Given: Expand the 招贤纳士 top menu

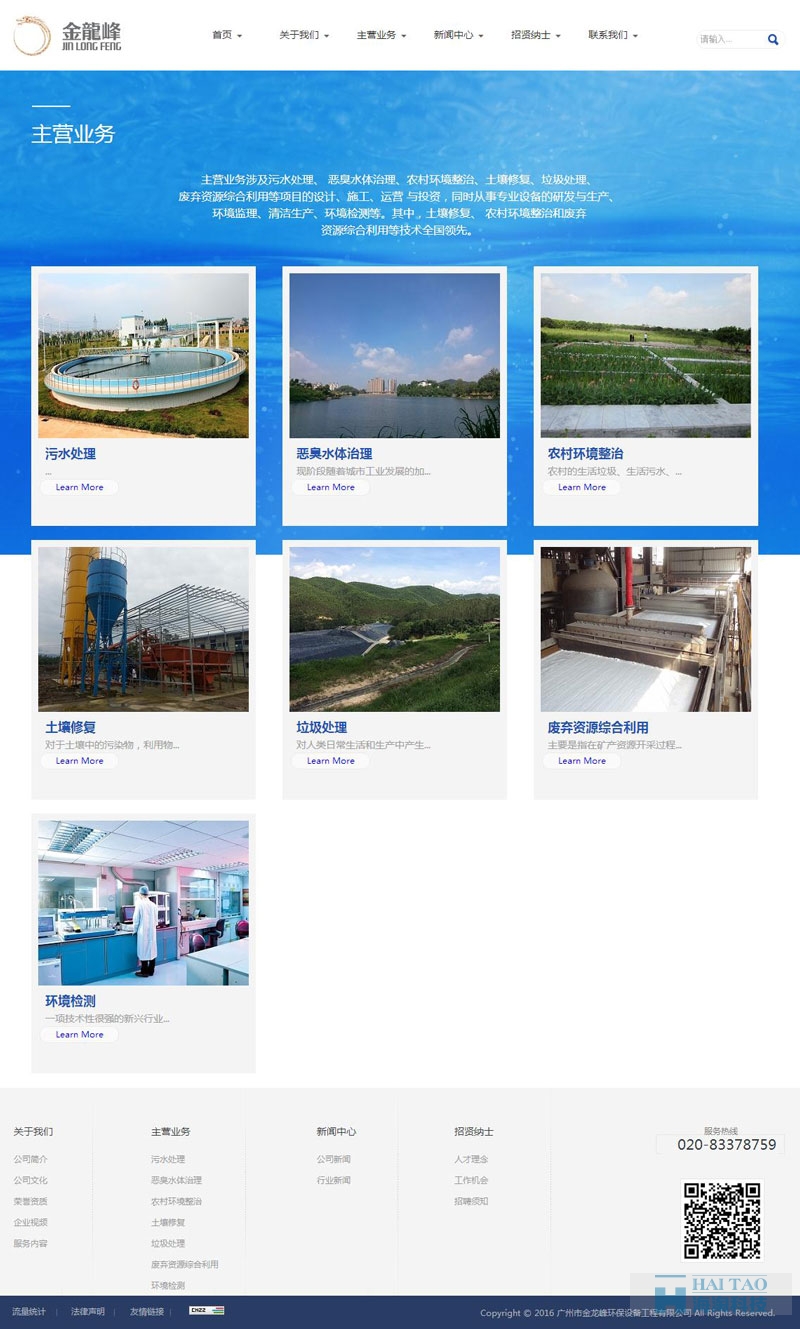Looking at the screenshot, I should pyautogui.click(x=536, y=35).
